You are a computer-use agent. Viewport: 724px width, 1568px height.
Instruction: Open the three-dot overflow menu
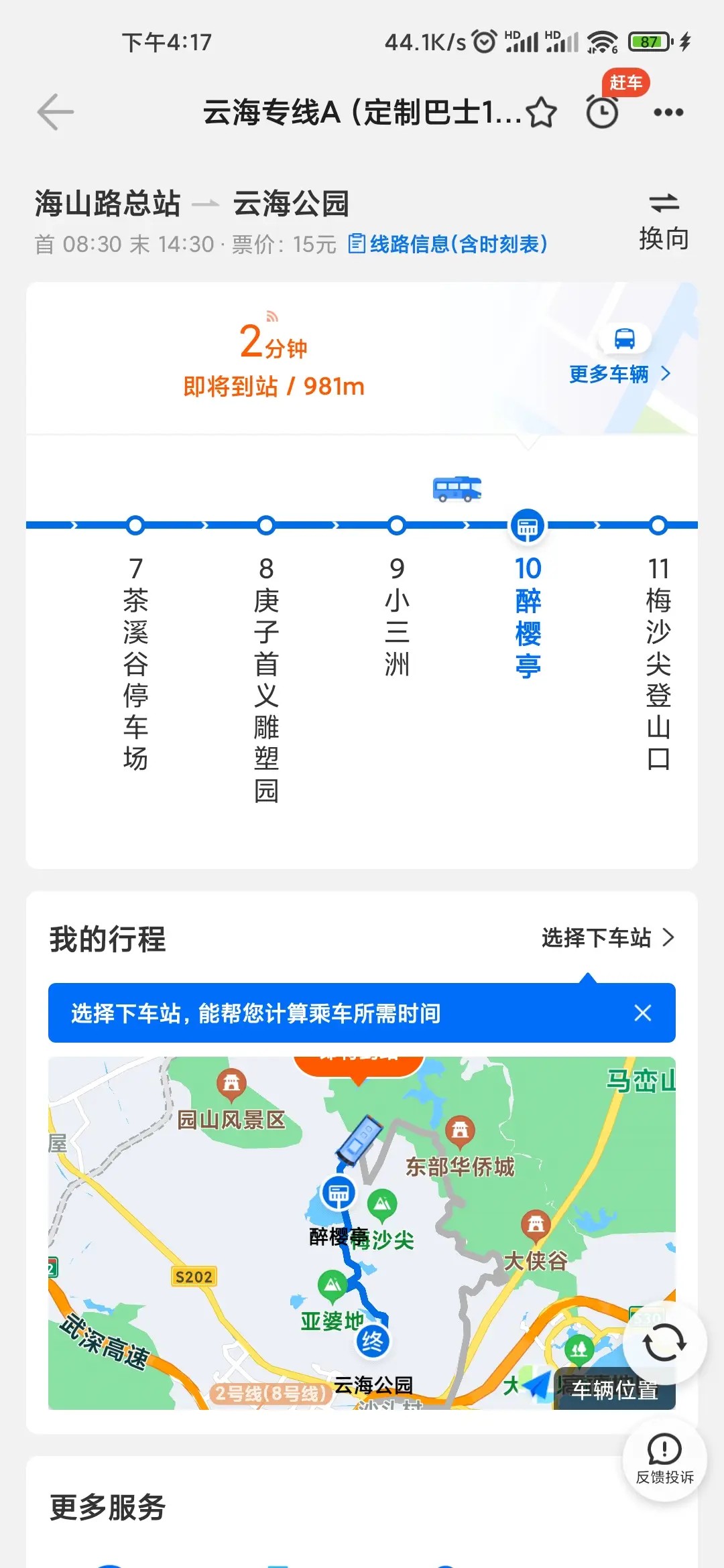(x=668, y=112)
